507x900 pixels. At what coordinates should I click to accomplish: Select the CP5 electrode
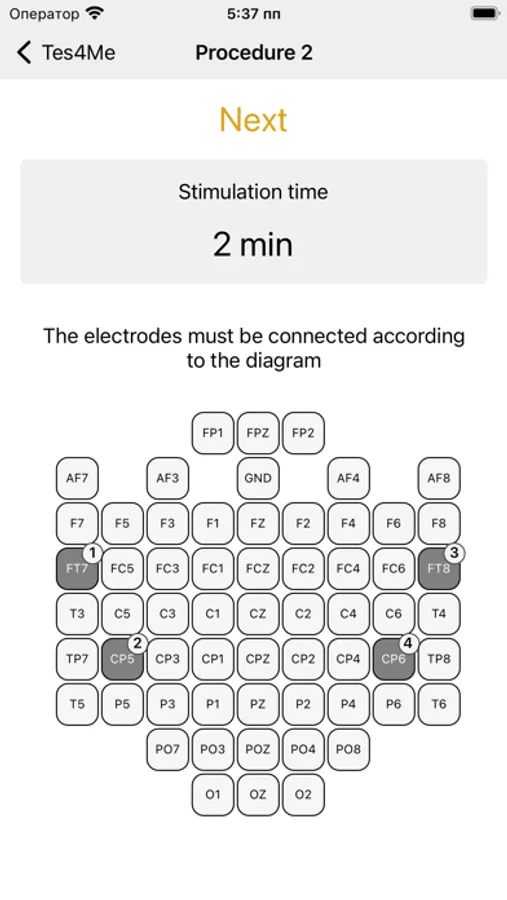[x=122, y=659]
